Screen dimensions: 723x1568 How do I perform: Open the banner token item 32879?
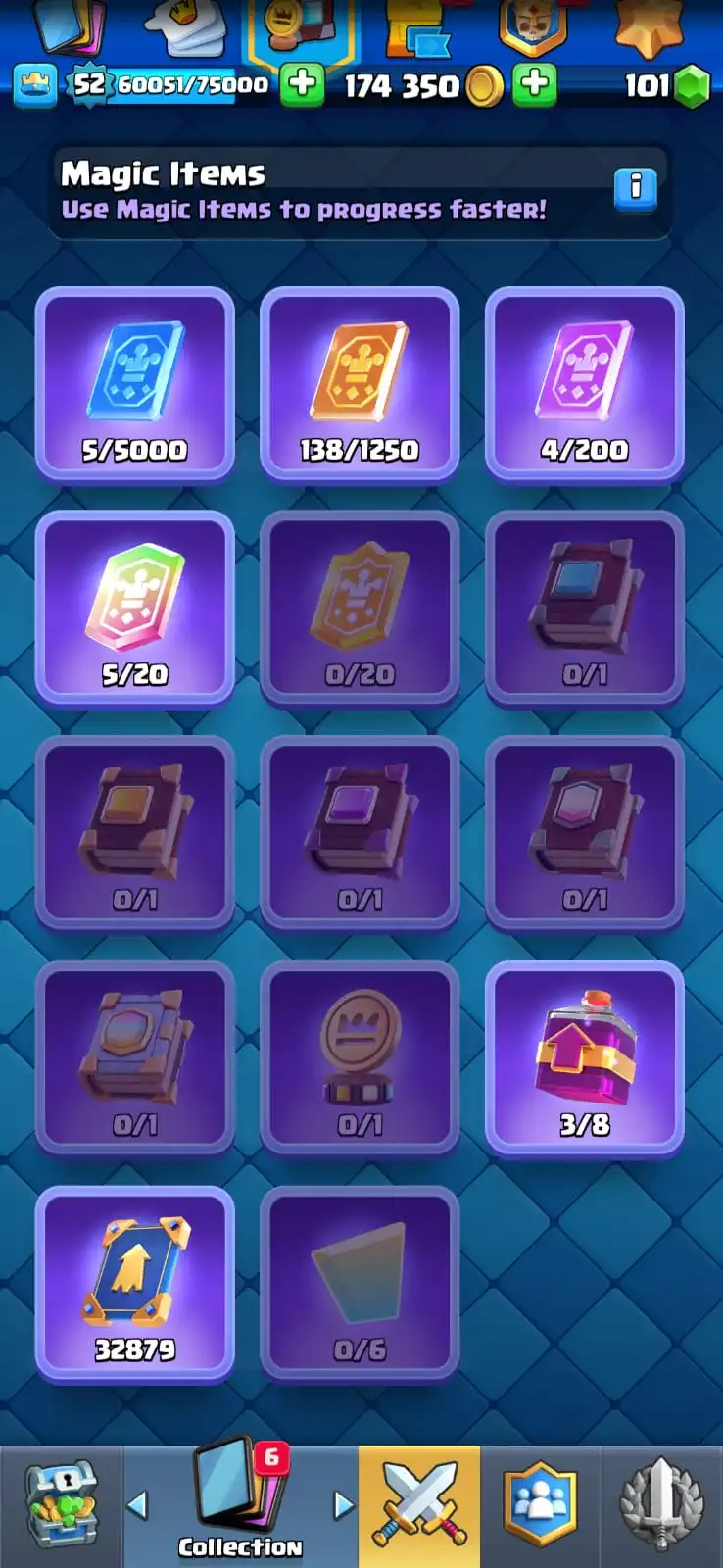click(135, 1283)
